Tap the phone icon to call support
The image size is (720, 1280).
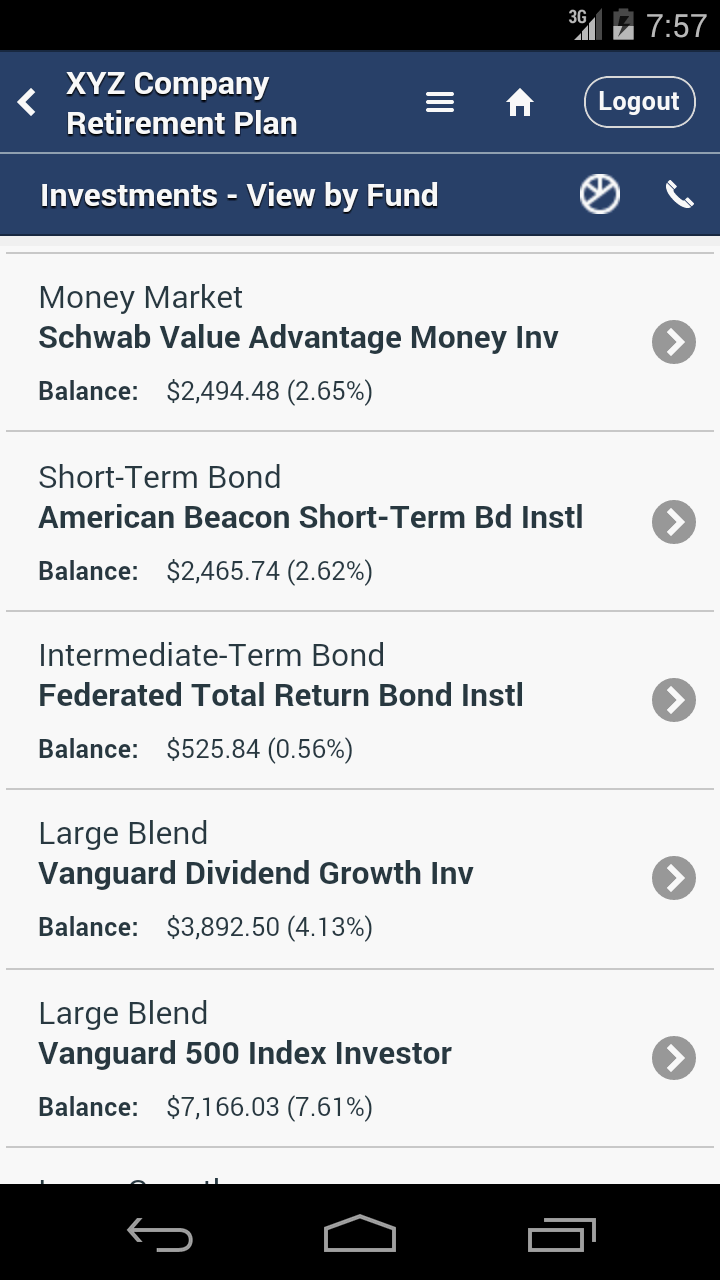coord(679,193)
